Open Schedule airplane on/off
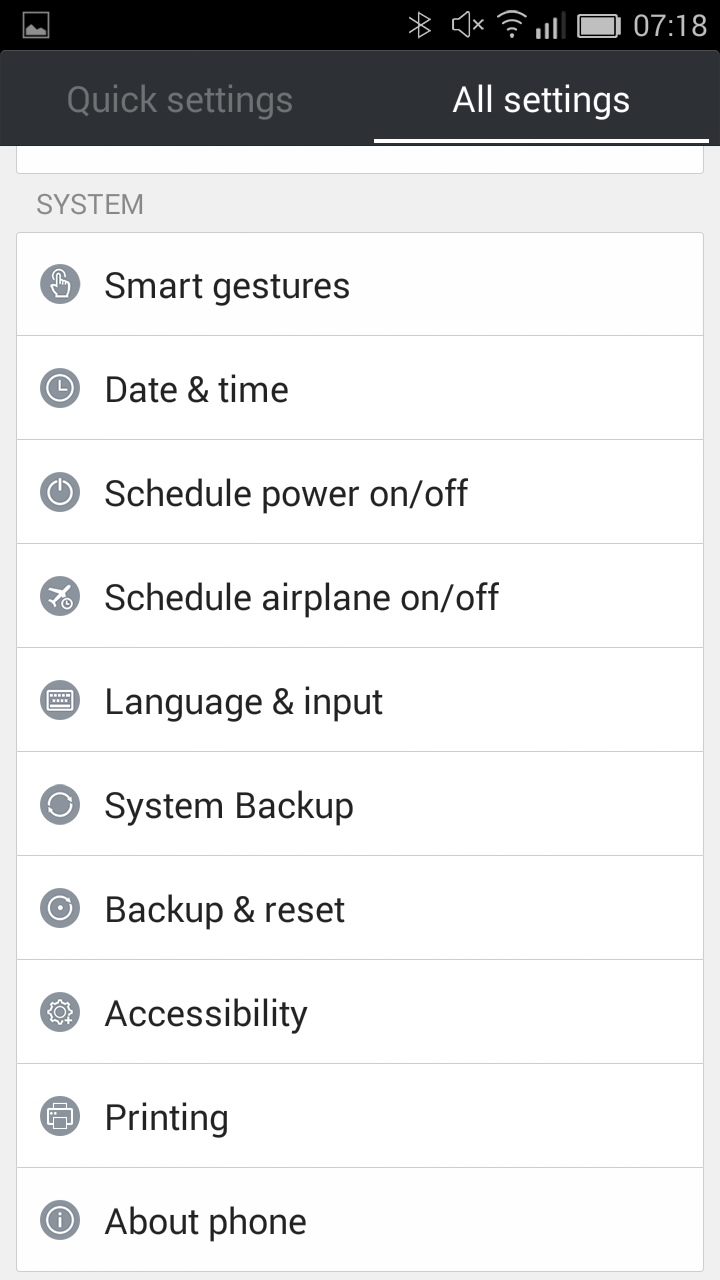720x1280 pixels. (x=360, y=596)
